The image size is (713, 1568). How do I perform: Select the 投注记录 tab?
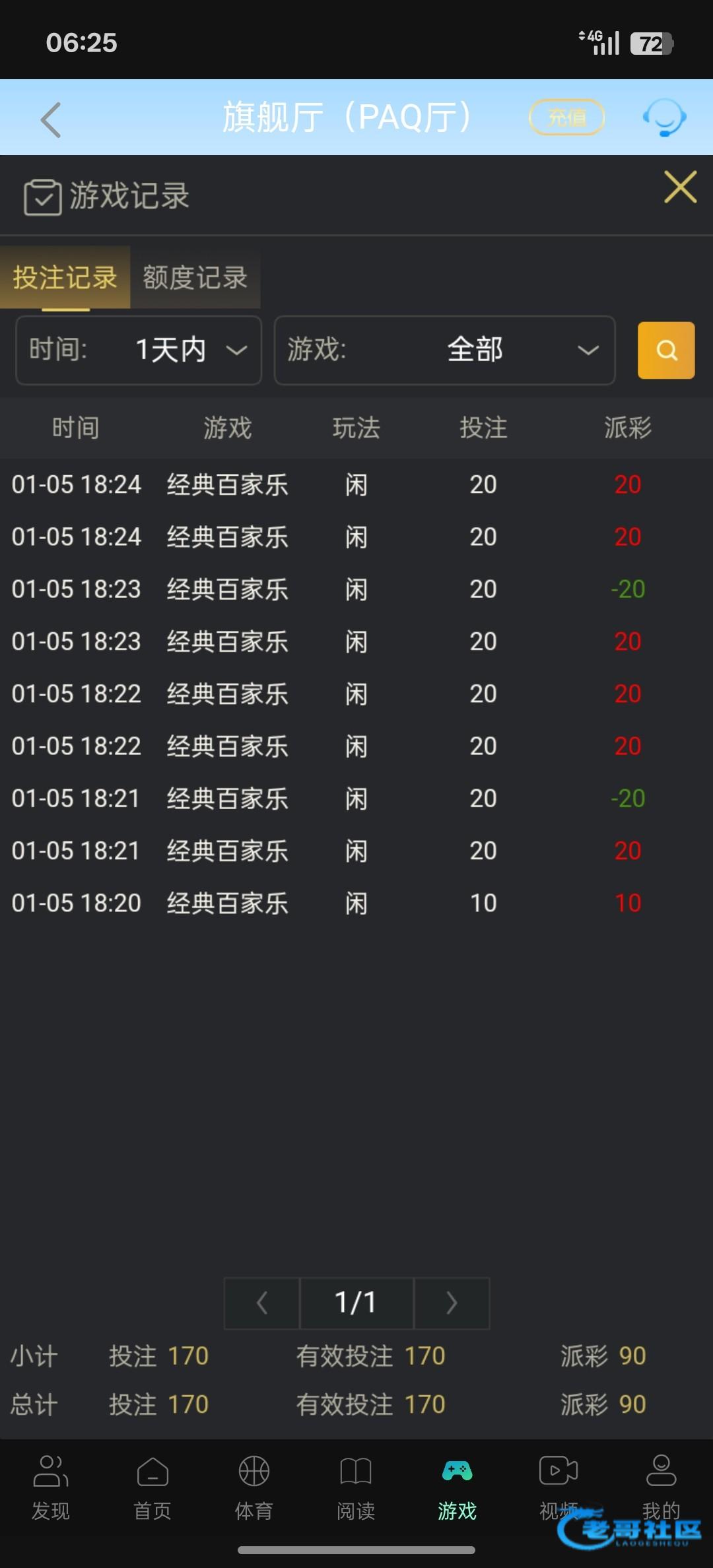(65, 277)
